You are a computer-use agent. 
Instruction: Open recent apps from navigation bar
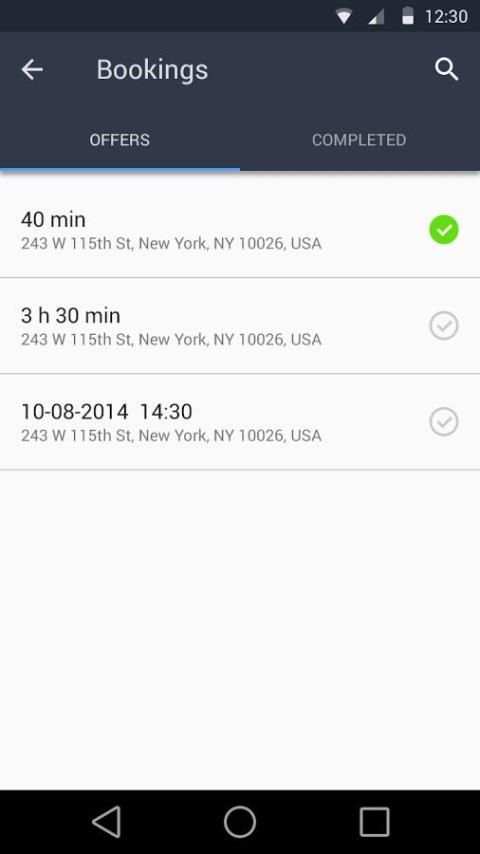[x=374, y=821]
